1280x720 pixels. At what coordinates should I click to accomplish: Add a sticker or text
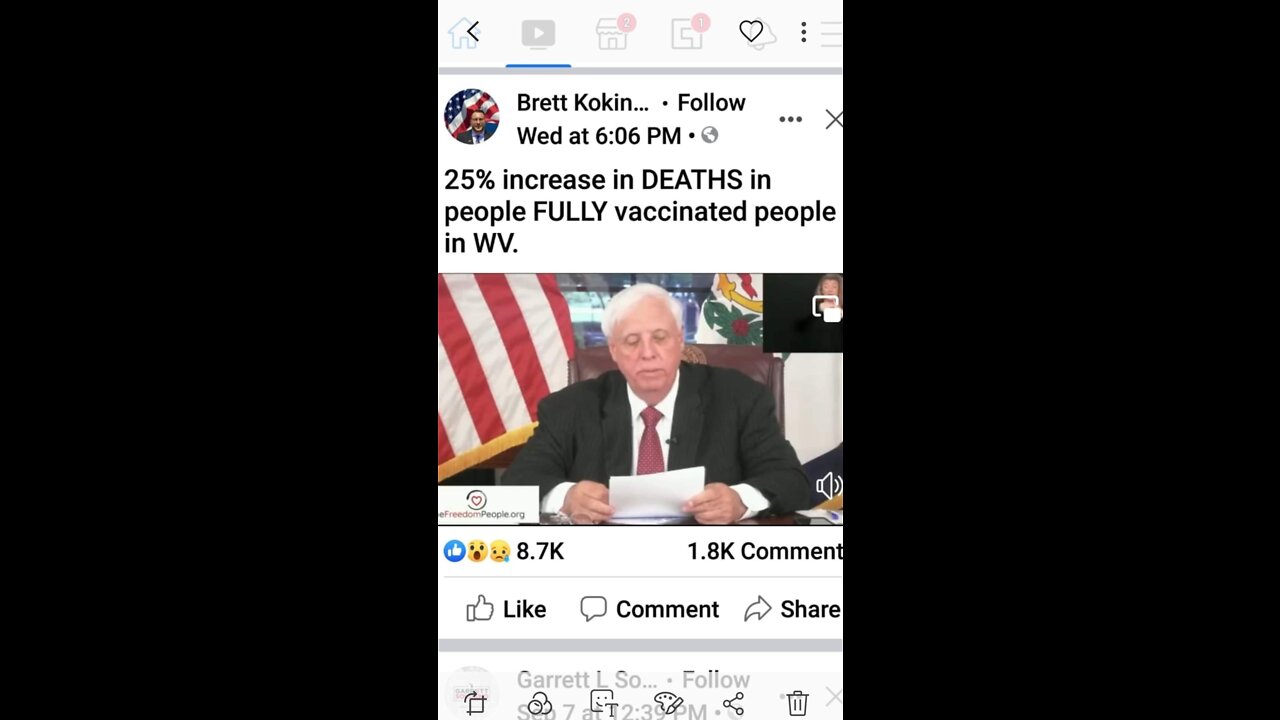[x=603, y=704]
